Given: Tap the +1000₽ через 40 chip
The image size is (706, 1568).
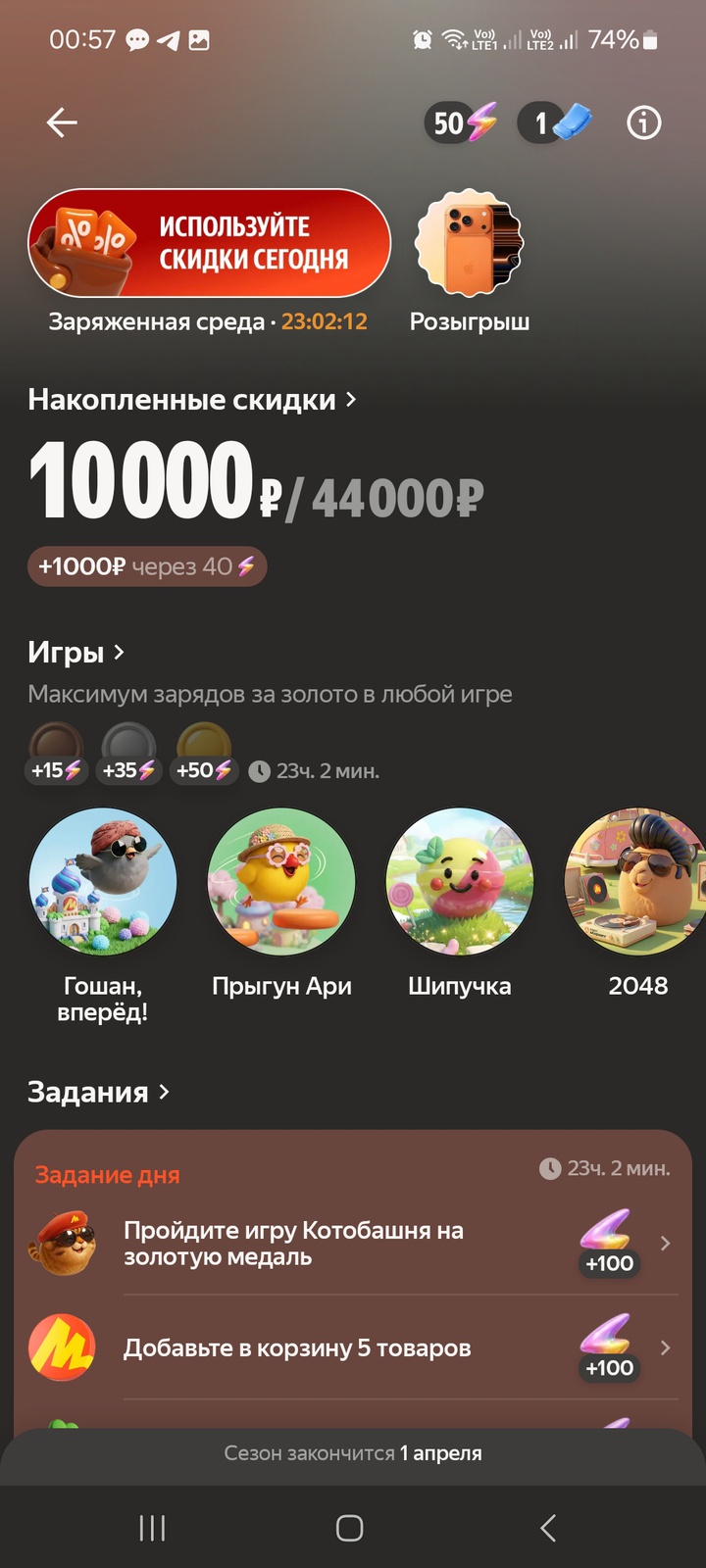Looking at the screenshot, I should tap(147, 566).
